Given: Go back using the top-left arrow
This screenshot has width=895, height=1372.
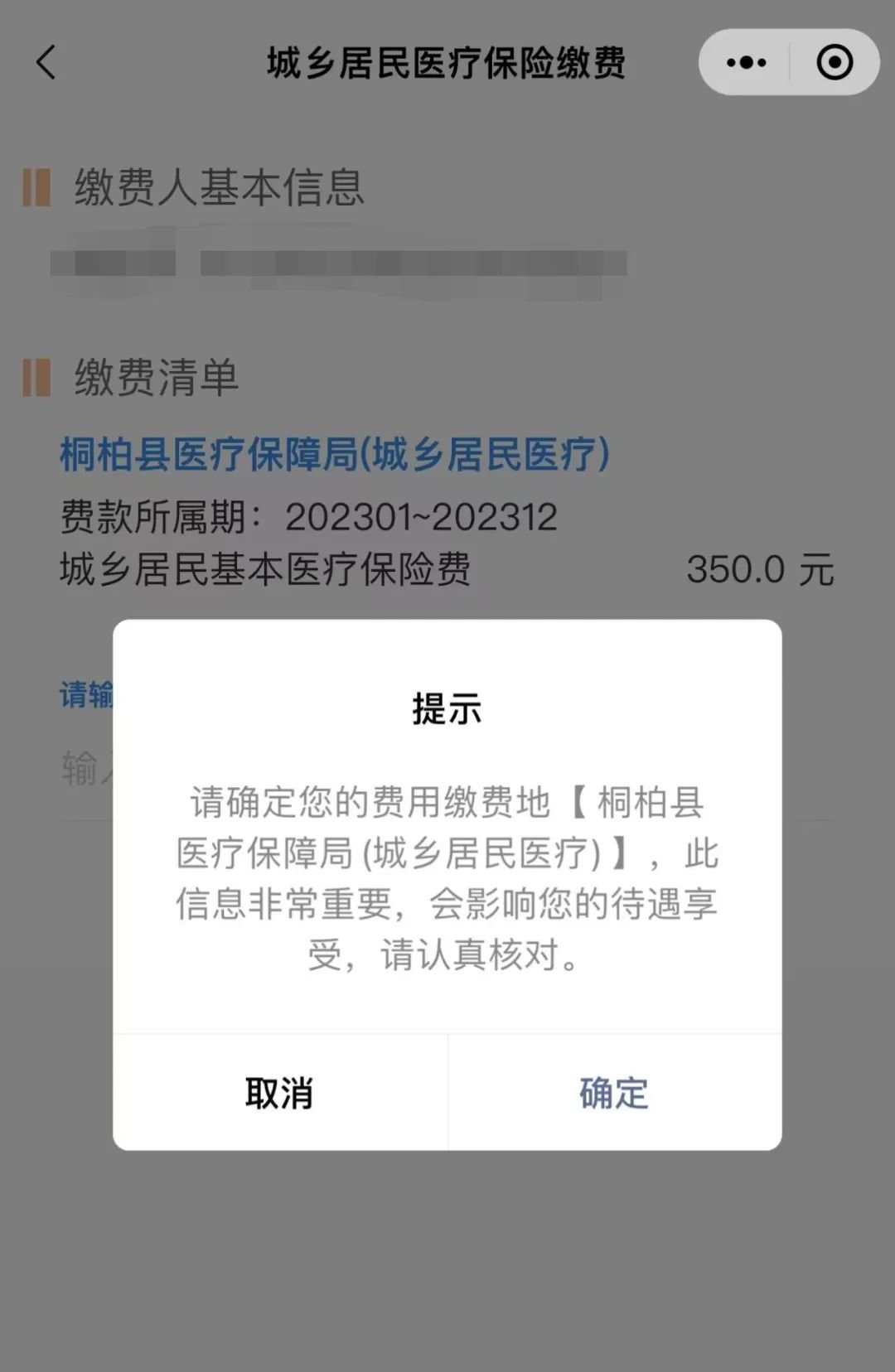Looking at the screenshot, I should coord(46,63).
